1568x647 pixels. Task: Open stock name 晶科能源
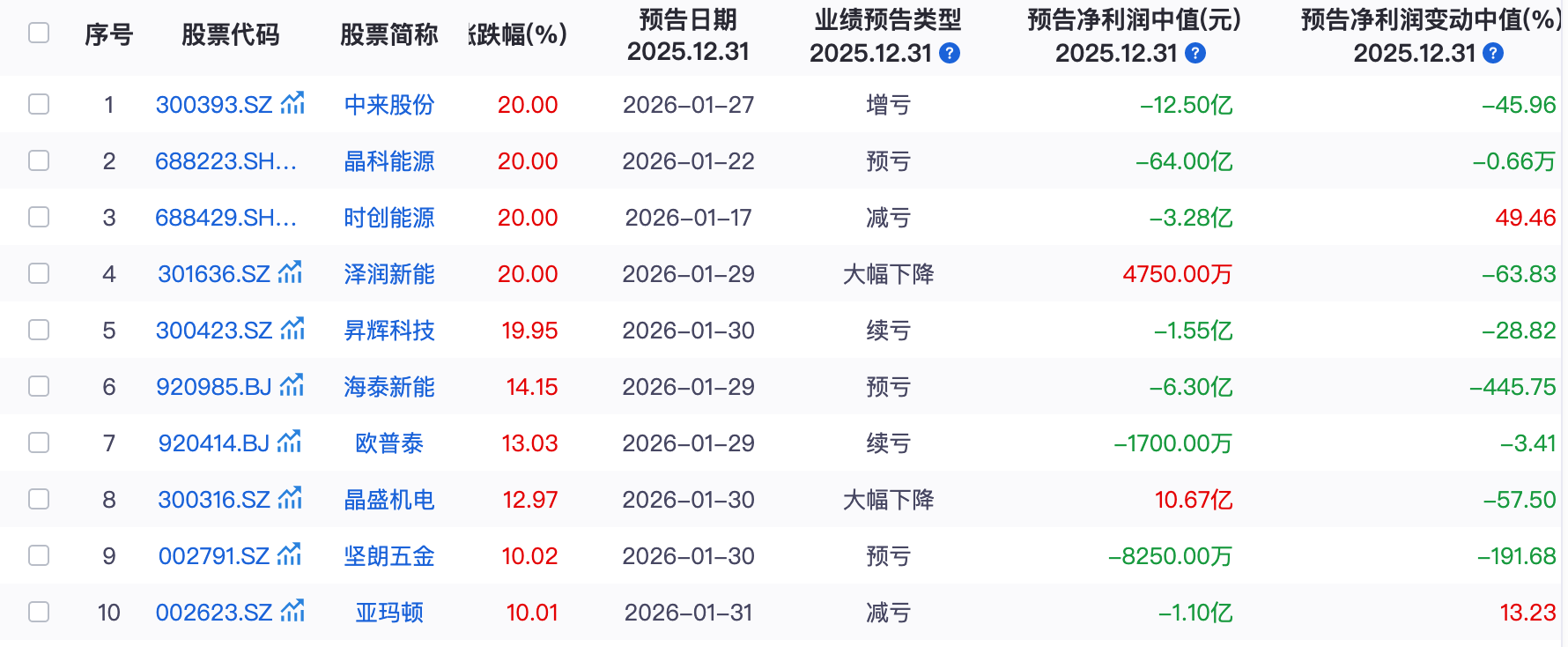click(x=389, y=161)
